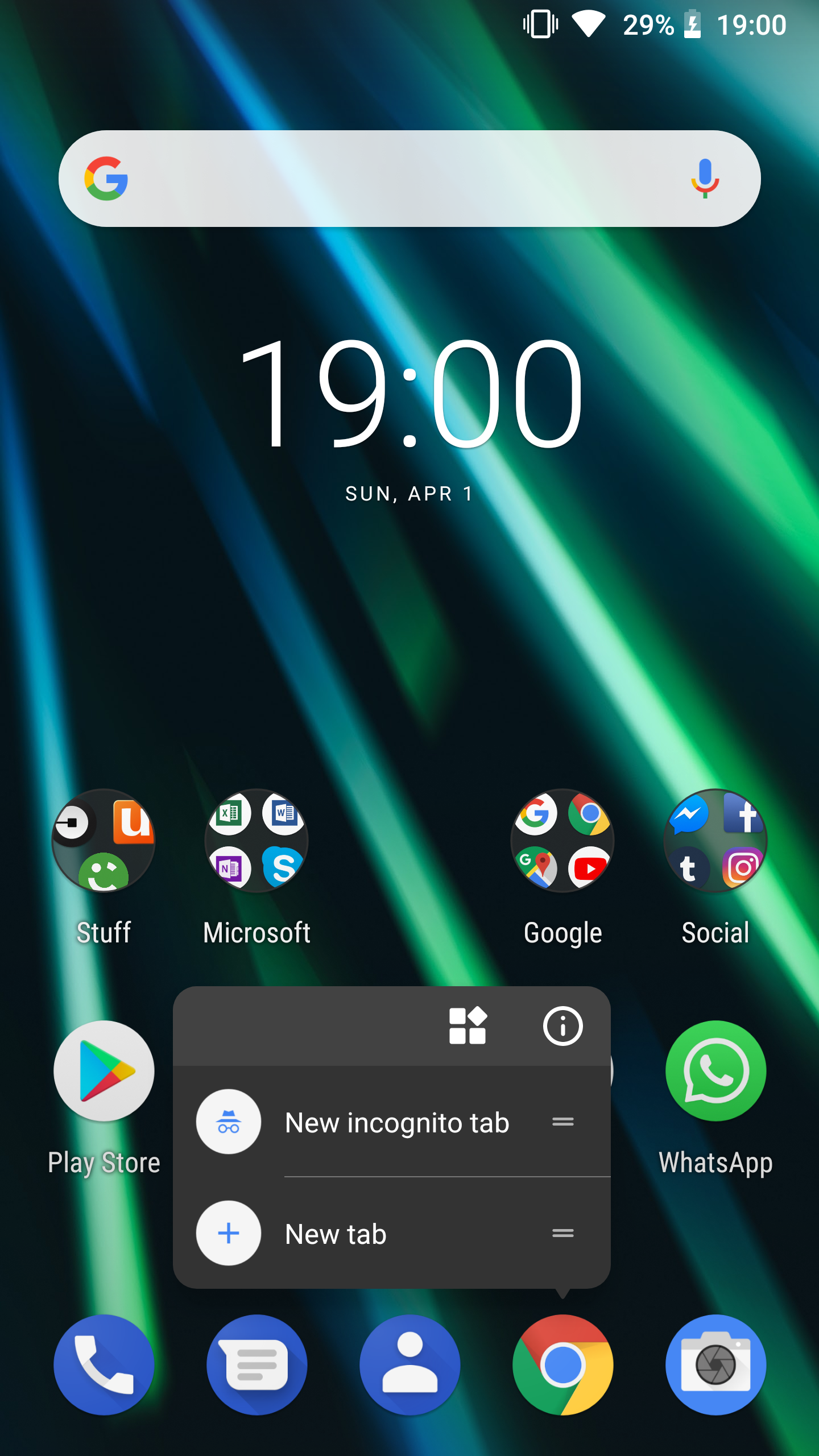Screen dimensions: 819x1456
Task: Start voice search with the microphone
Action: click(705, 179)
